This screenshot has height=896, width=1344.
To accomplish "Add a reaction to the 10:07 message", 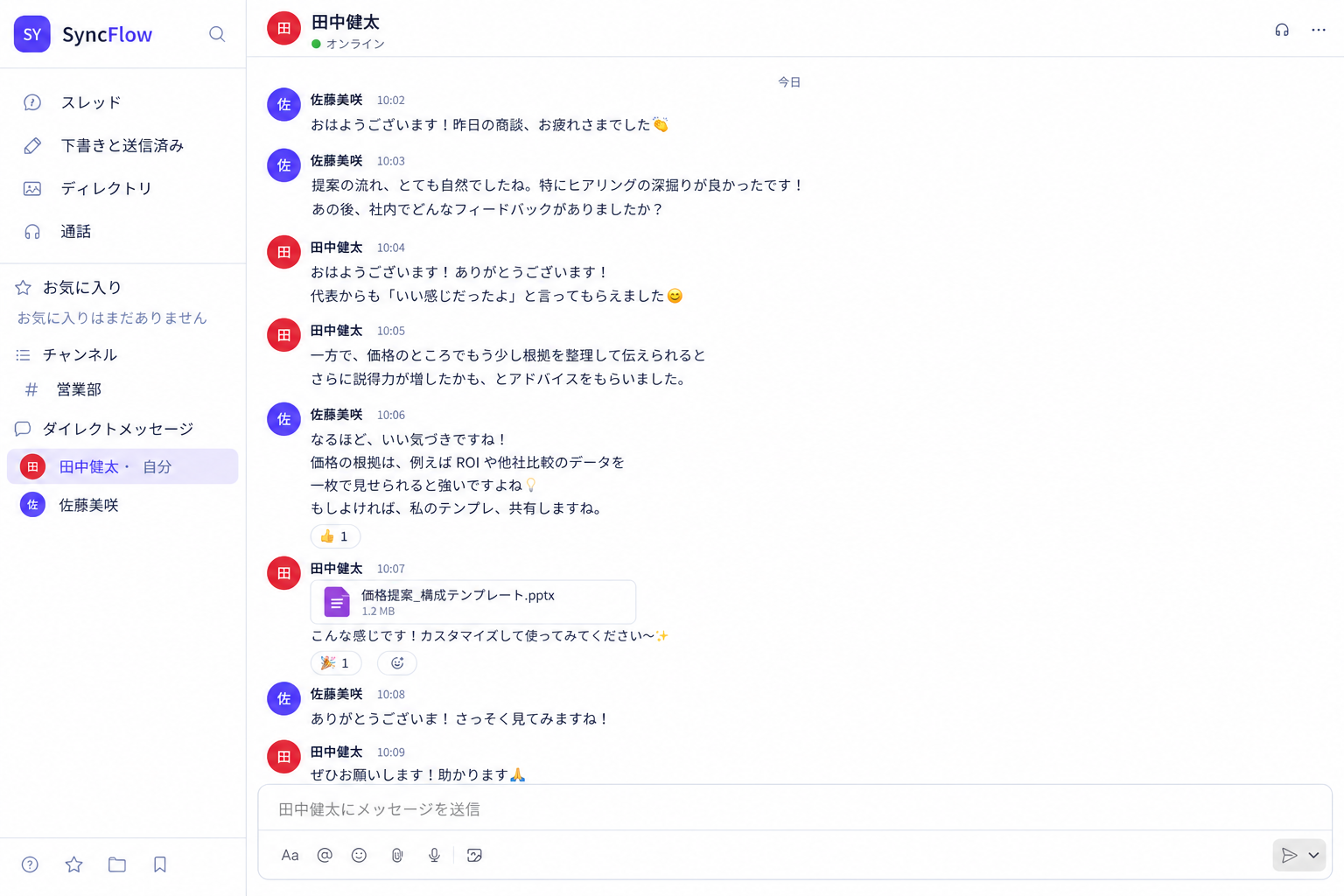I will (x=397, y=663).
